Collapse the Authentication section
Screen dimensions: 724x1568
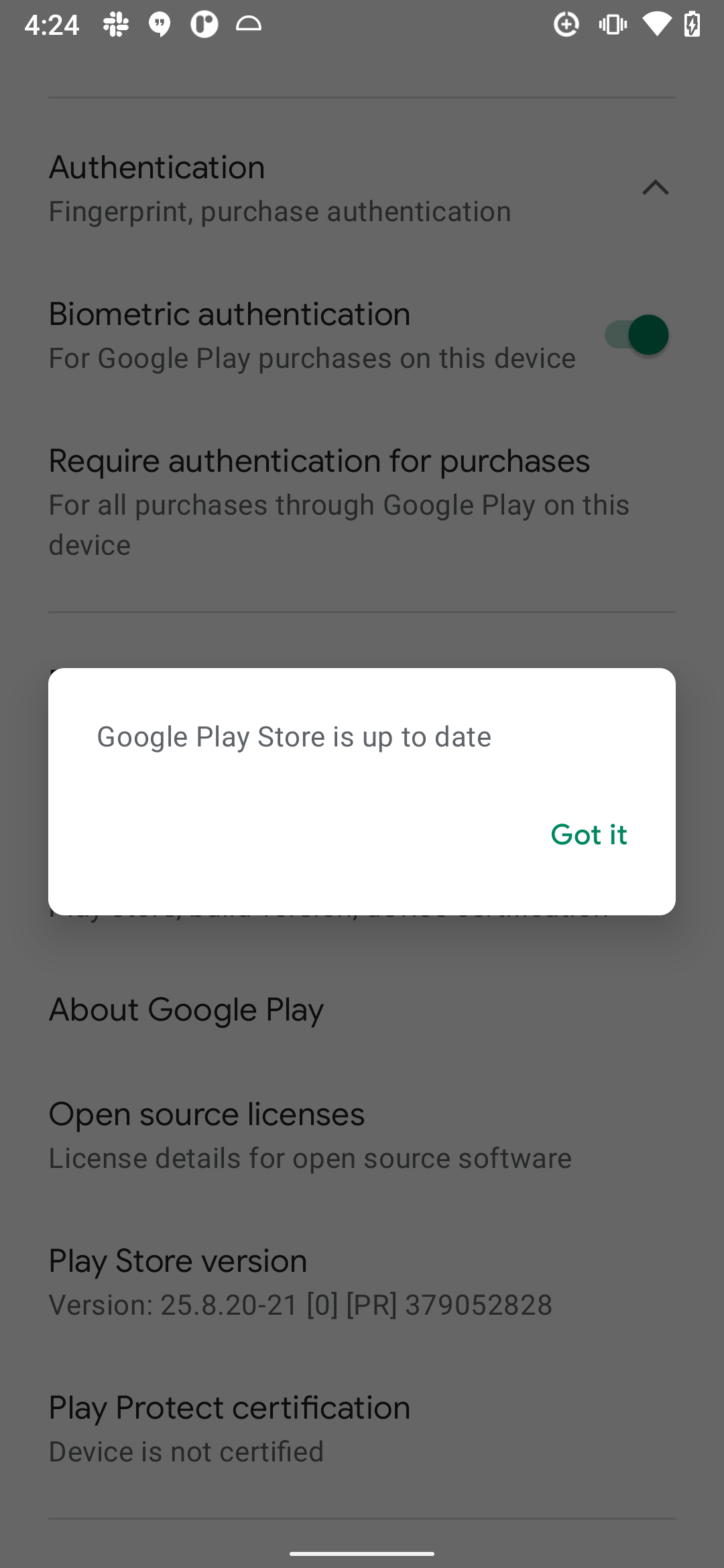click(656, 188)
